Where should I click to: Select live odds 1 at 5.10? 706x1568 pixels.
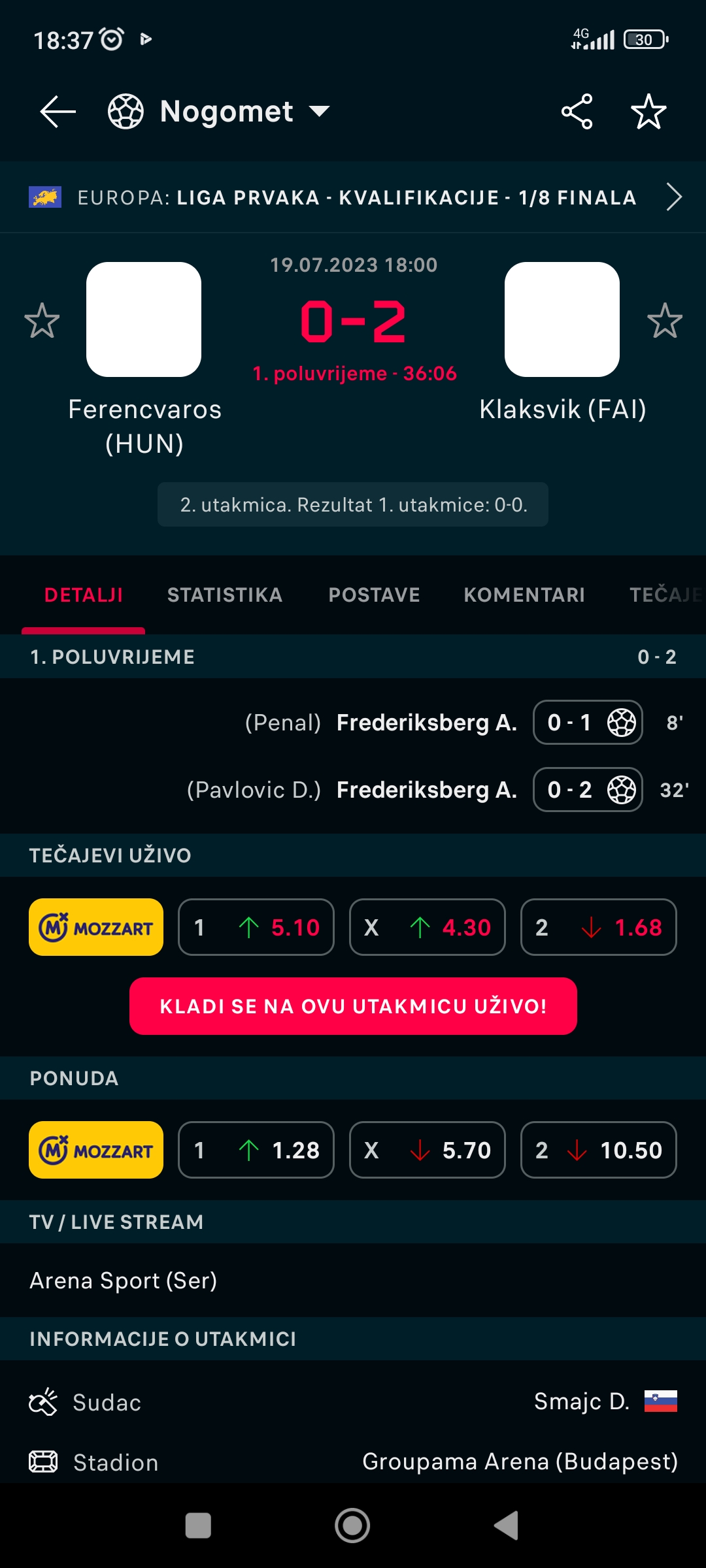[256, 927]
